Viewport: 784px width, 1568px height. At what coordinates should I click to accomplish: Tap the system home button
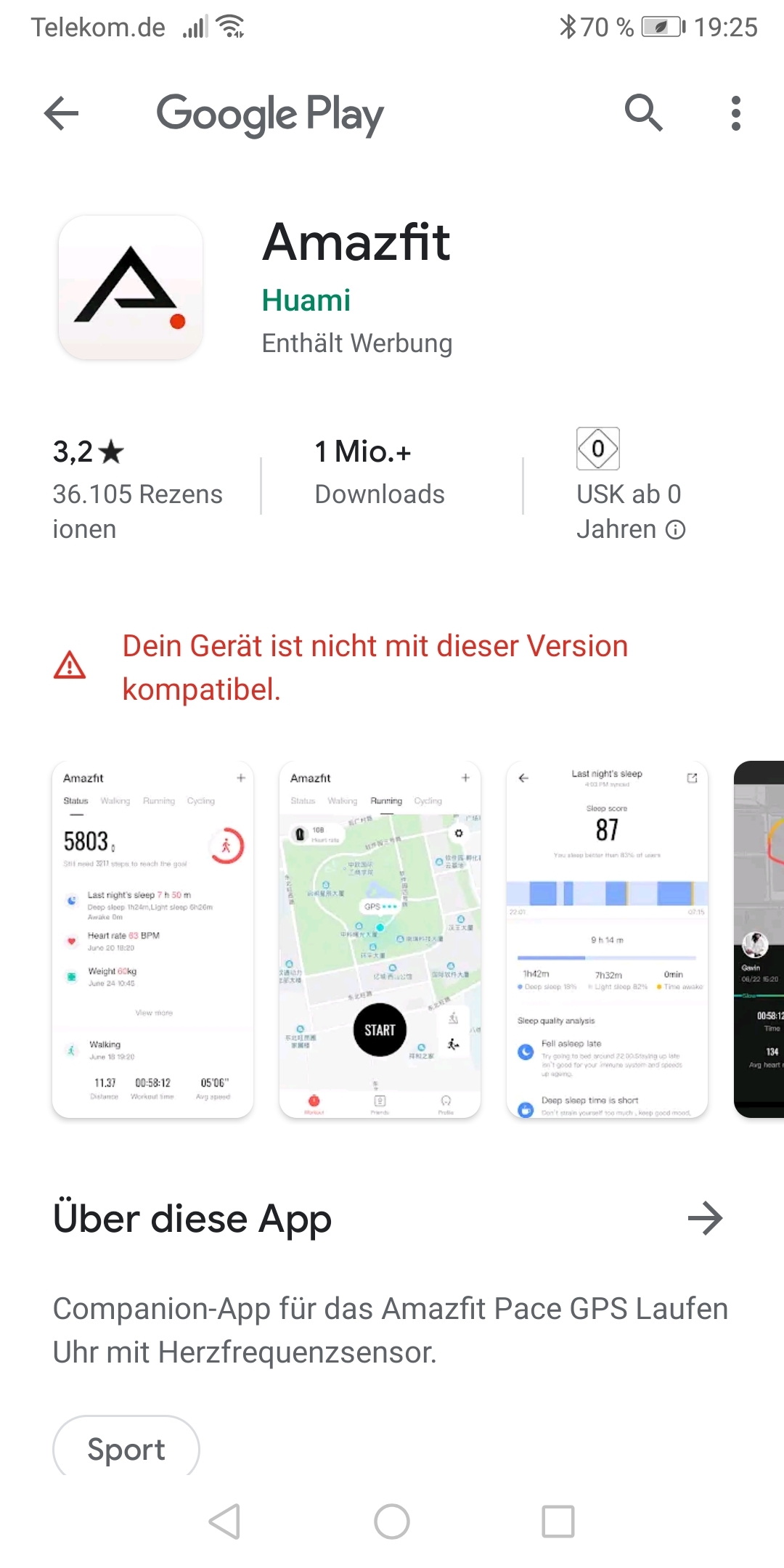[392, 1522]
